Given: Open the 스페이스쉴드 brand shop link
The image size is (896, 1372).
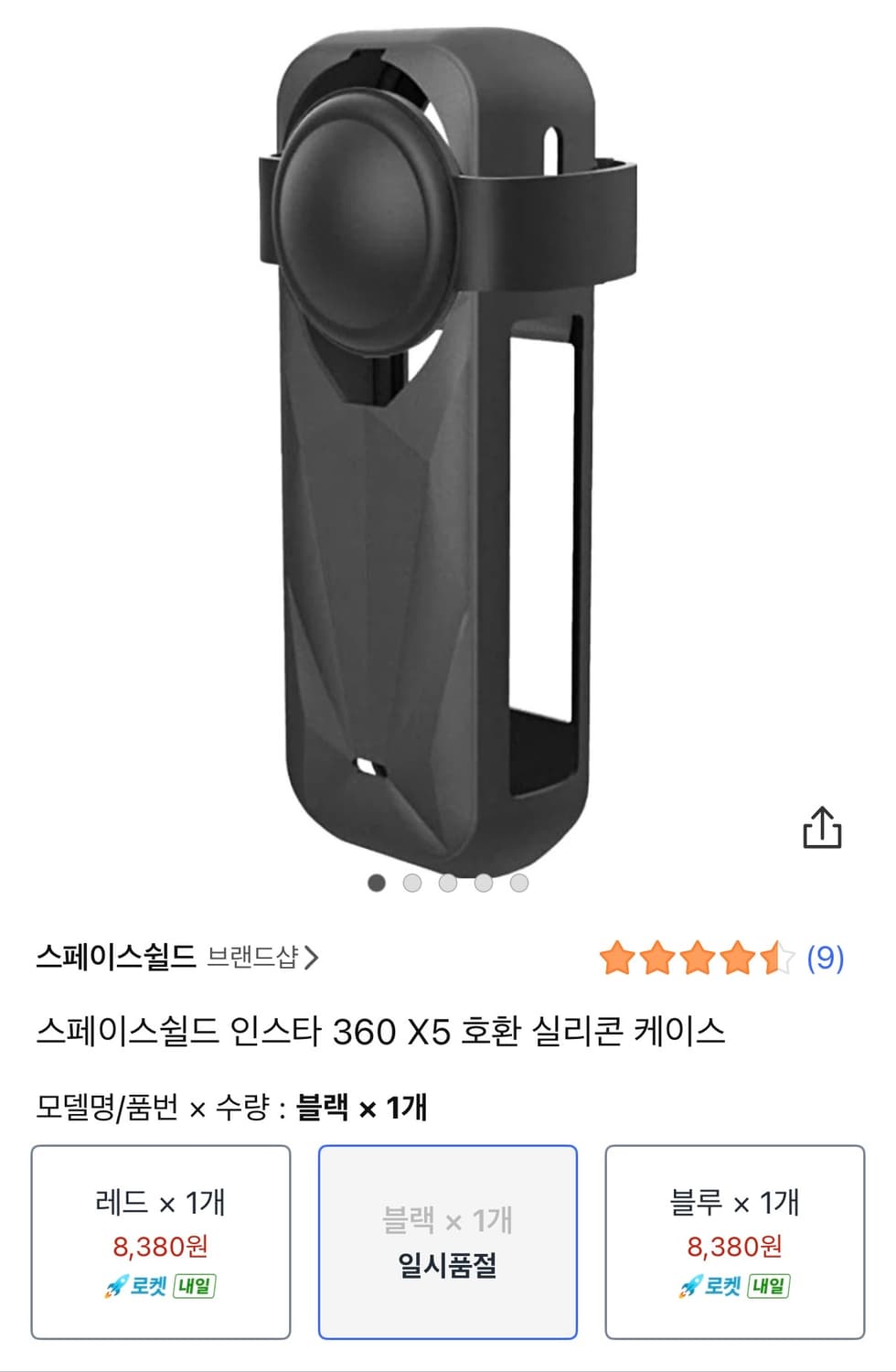Looking at the screenshot, I should pyautogui.click(x=119, y=958).
